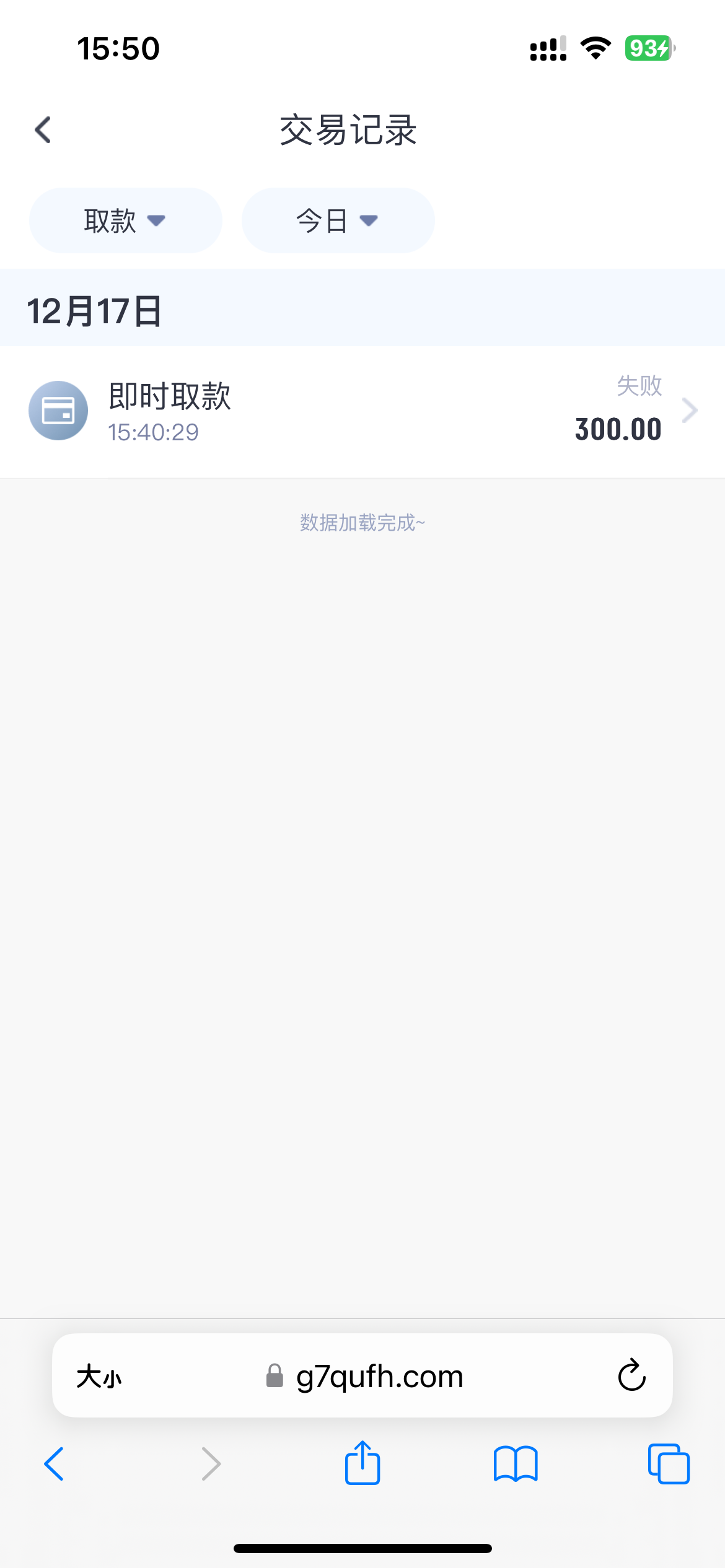This screenshot has height=1568, width=725.
Task: Open the 今日 date filter dropdown
Action: tap(338, 220)
